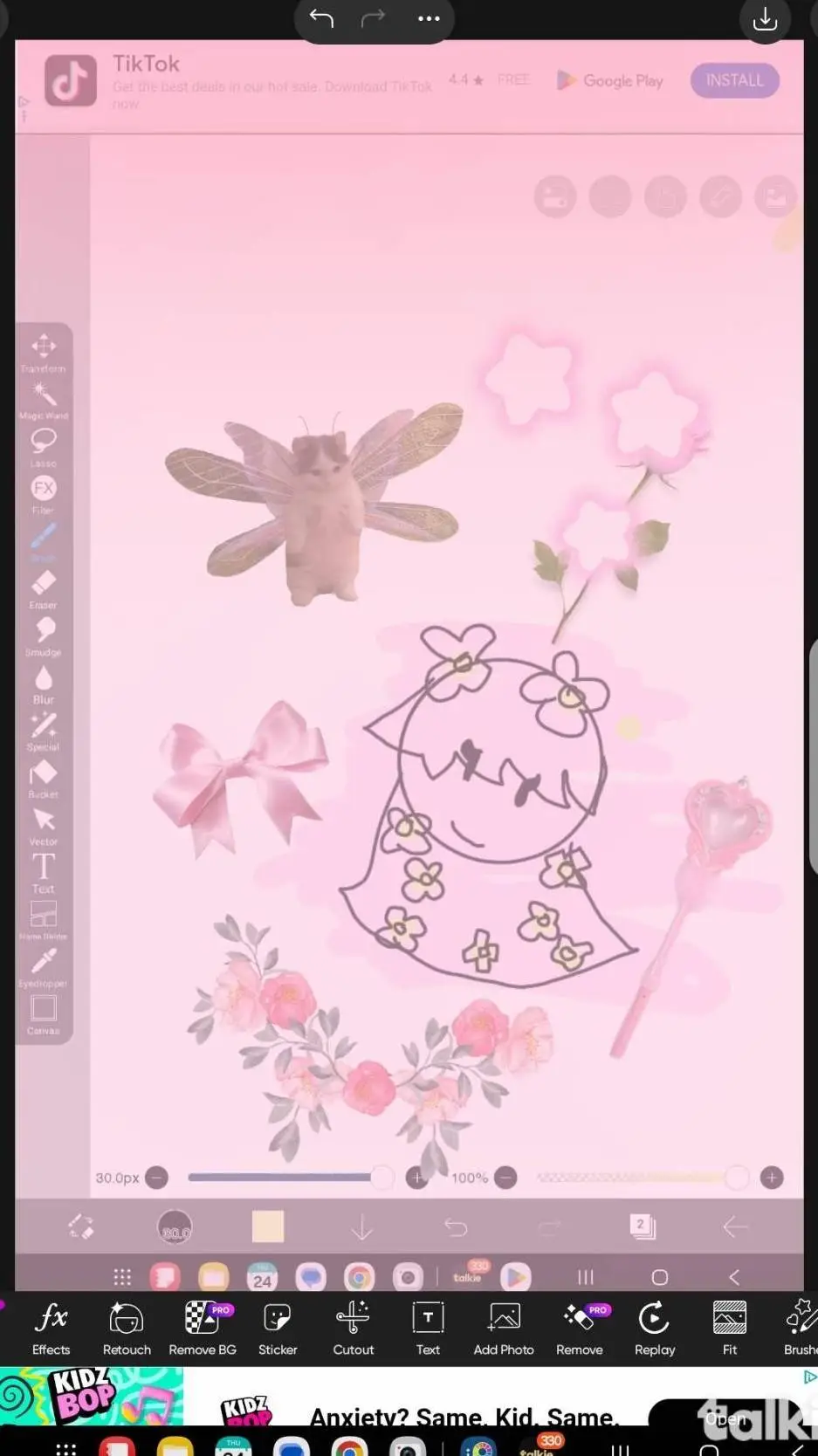Undo the last edit
This screenshot has height=1456, width=818.
coord(321,18)
